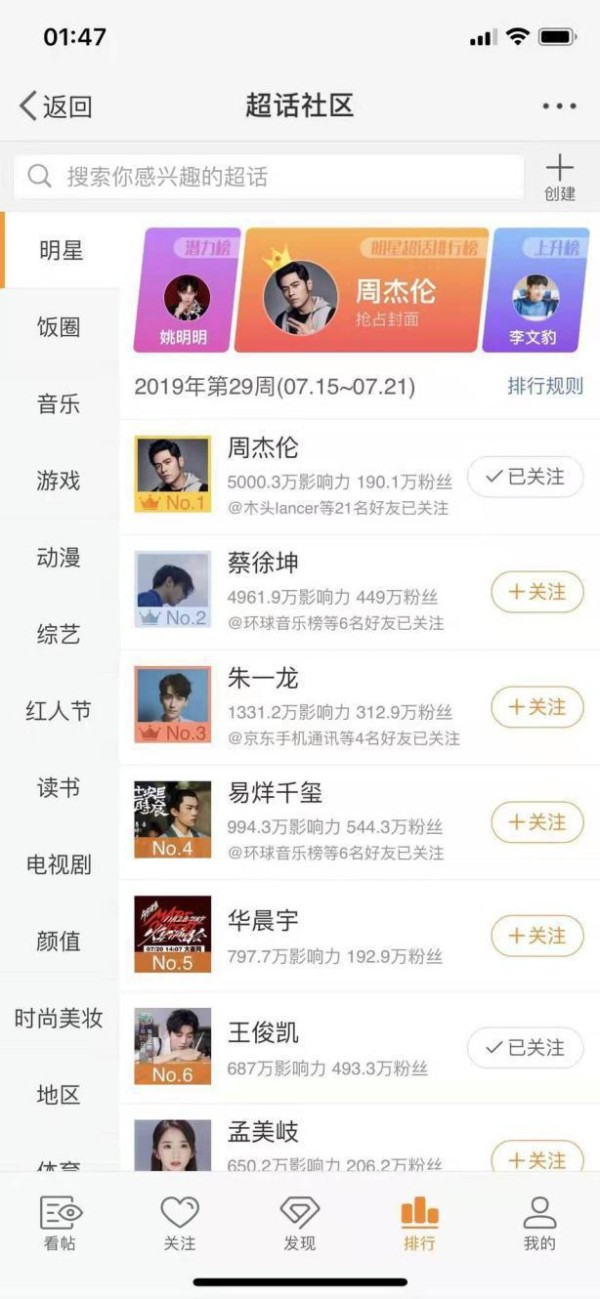Open the three-dot overflow menu
The height and width of the screenshot is (1299, 600).
559,106
